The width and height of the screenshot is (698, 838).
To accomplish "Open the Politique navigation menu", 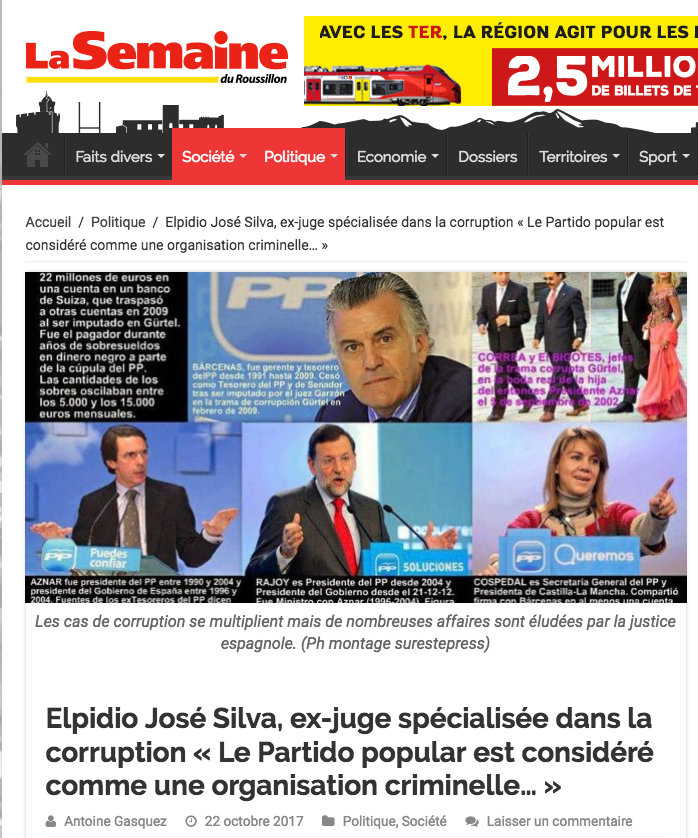I will point(300,157).
